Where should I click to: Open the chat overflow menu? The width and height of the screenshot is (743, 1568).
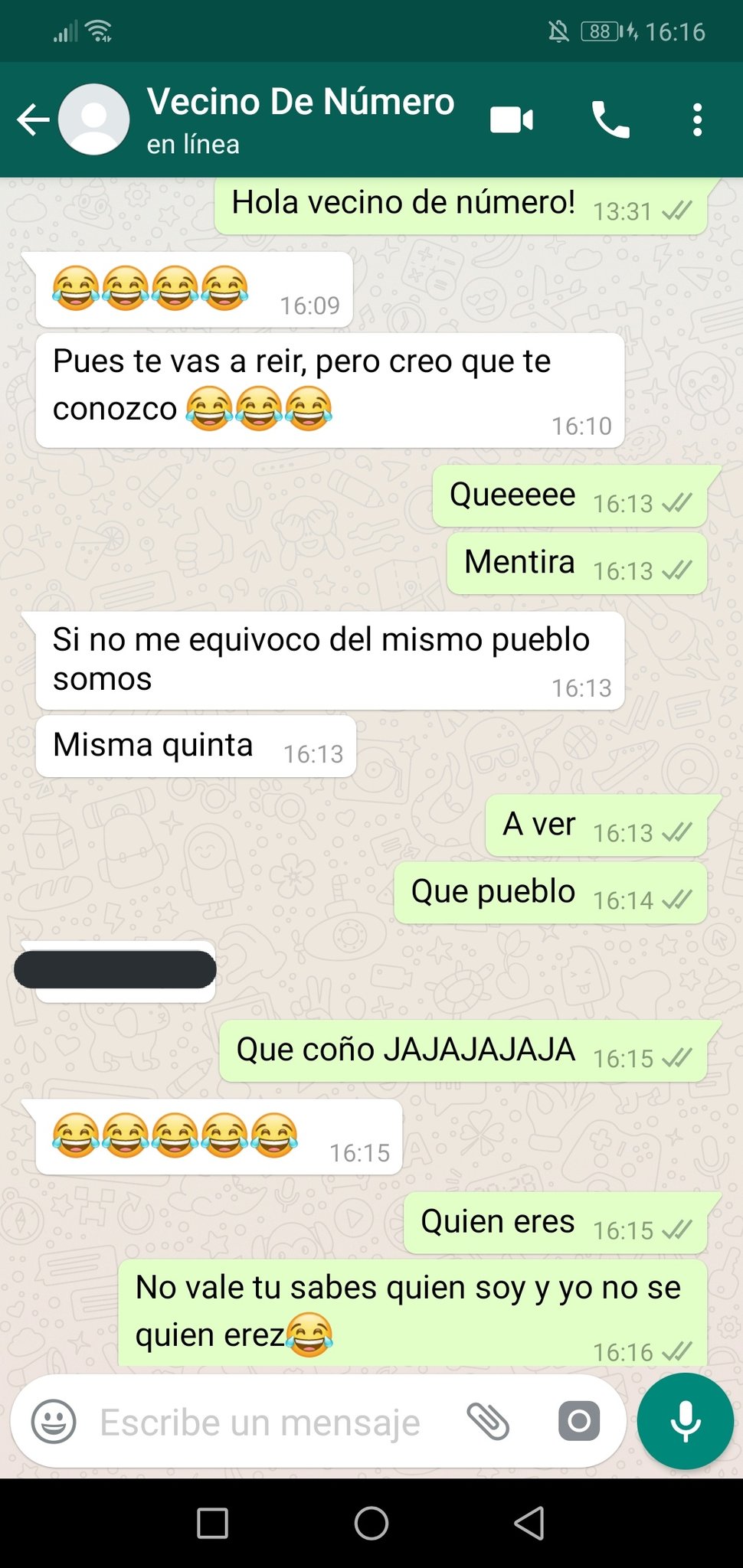coord(696,120)
